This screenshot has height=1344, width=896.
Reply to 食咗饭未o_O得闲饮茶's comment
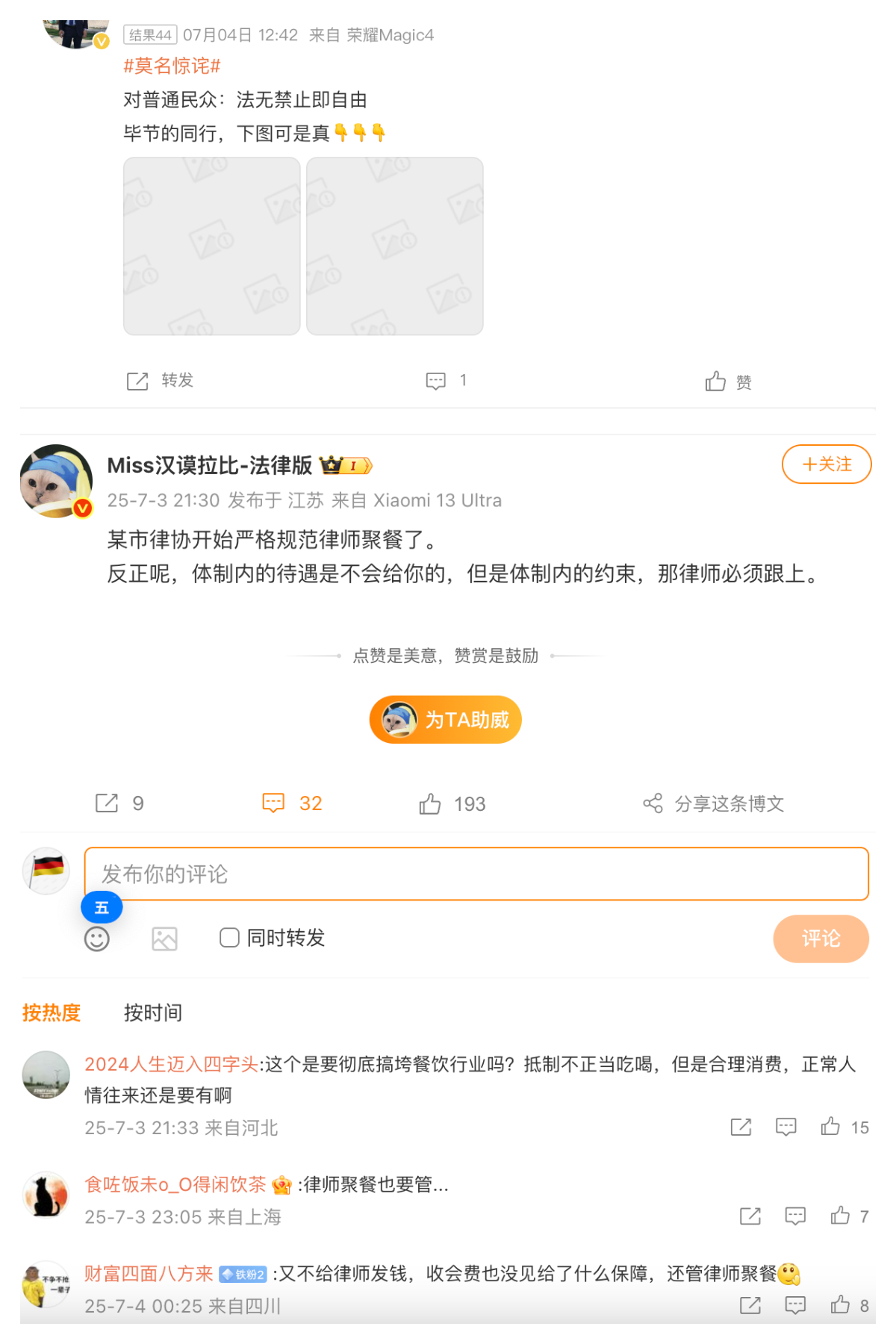click(x=795, y=1216)
